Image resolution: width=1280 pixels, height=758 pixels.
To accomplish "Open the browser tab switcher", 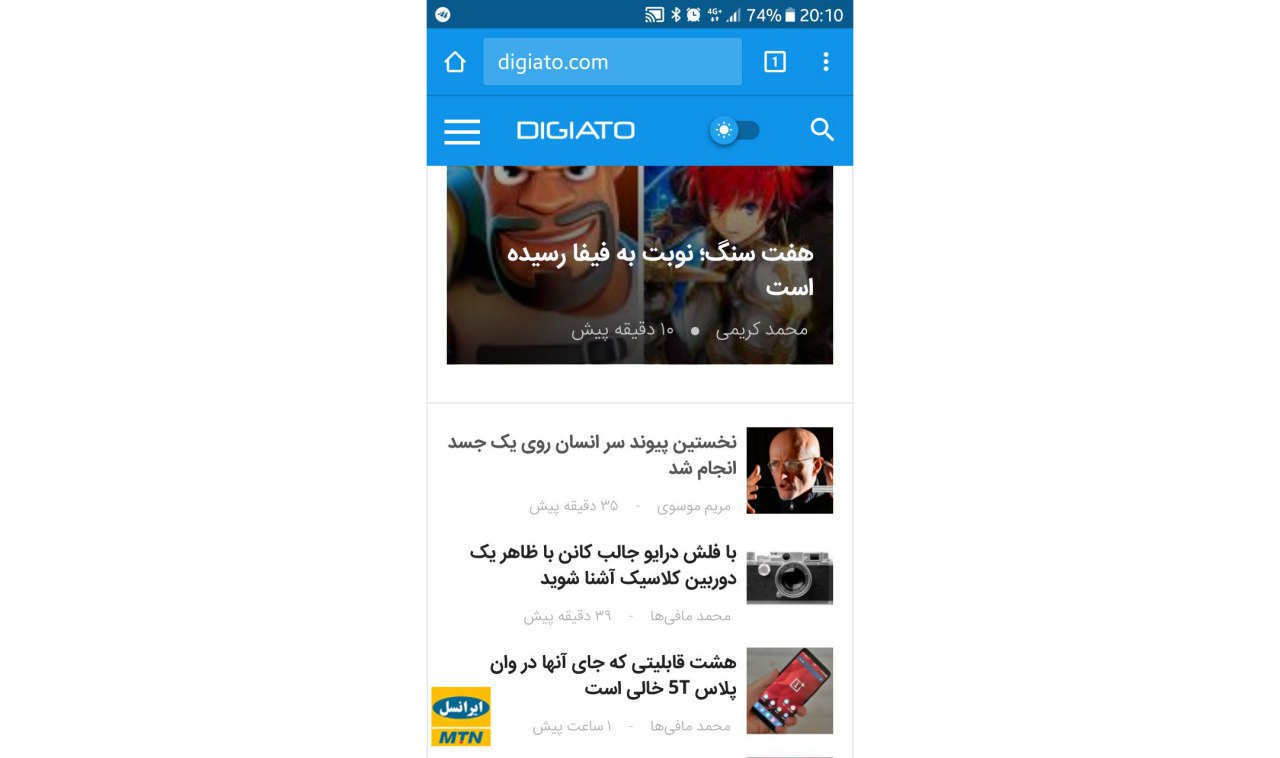I will tap(775, 62).
